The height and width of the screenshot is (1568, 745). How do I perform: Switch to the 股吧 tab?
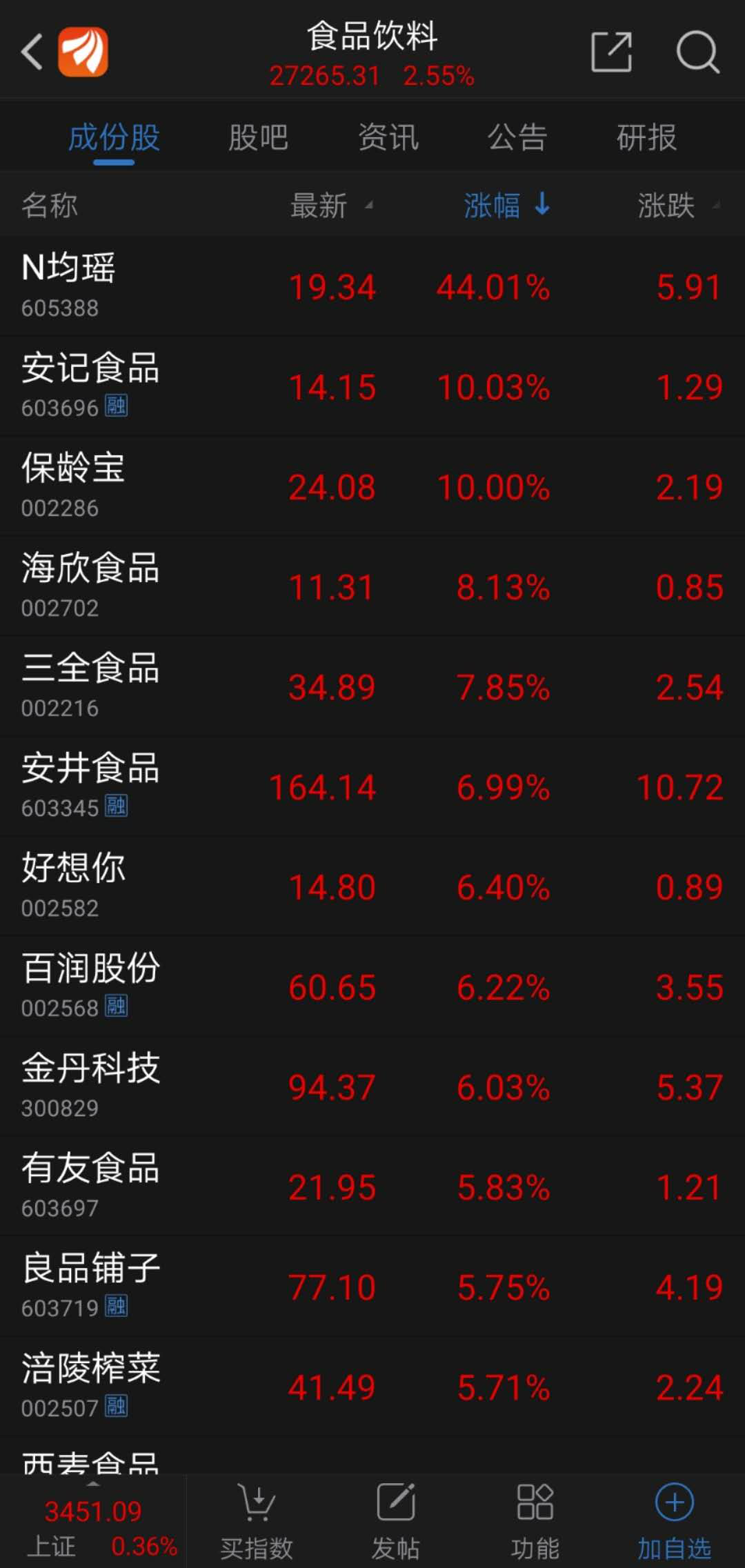(259, 137)
